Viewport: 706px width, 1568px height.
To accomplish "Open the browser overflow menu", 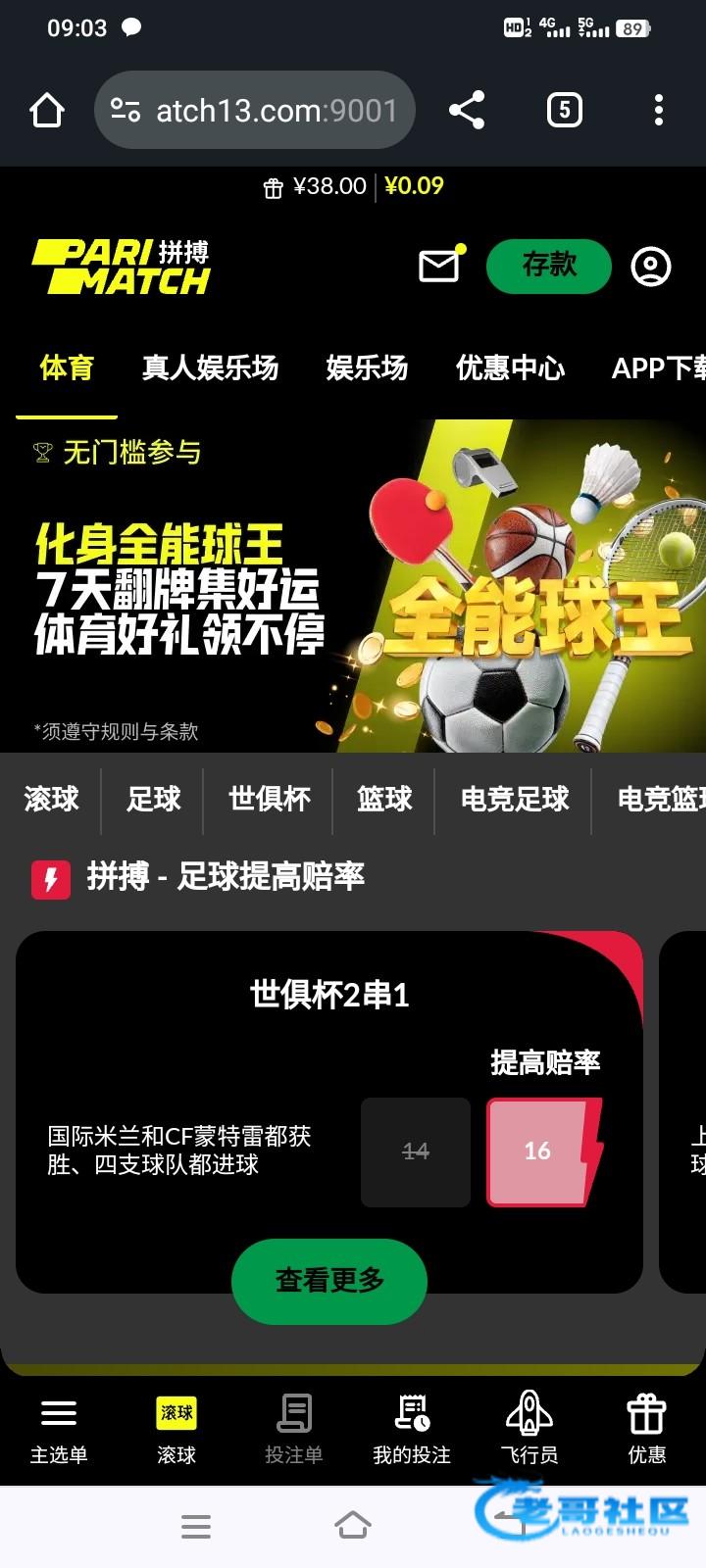I will click(x=658, y=110).
